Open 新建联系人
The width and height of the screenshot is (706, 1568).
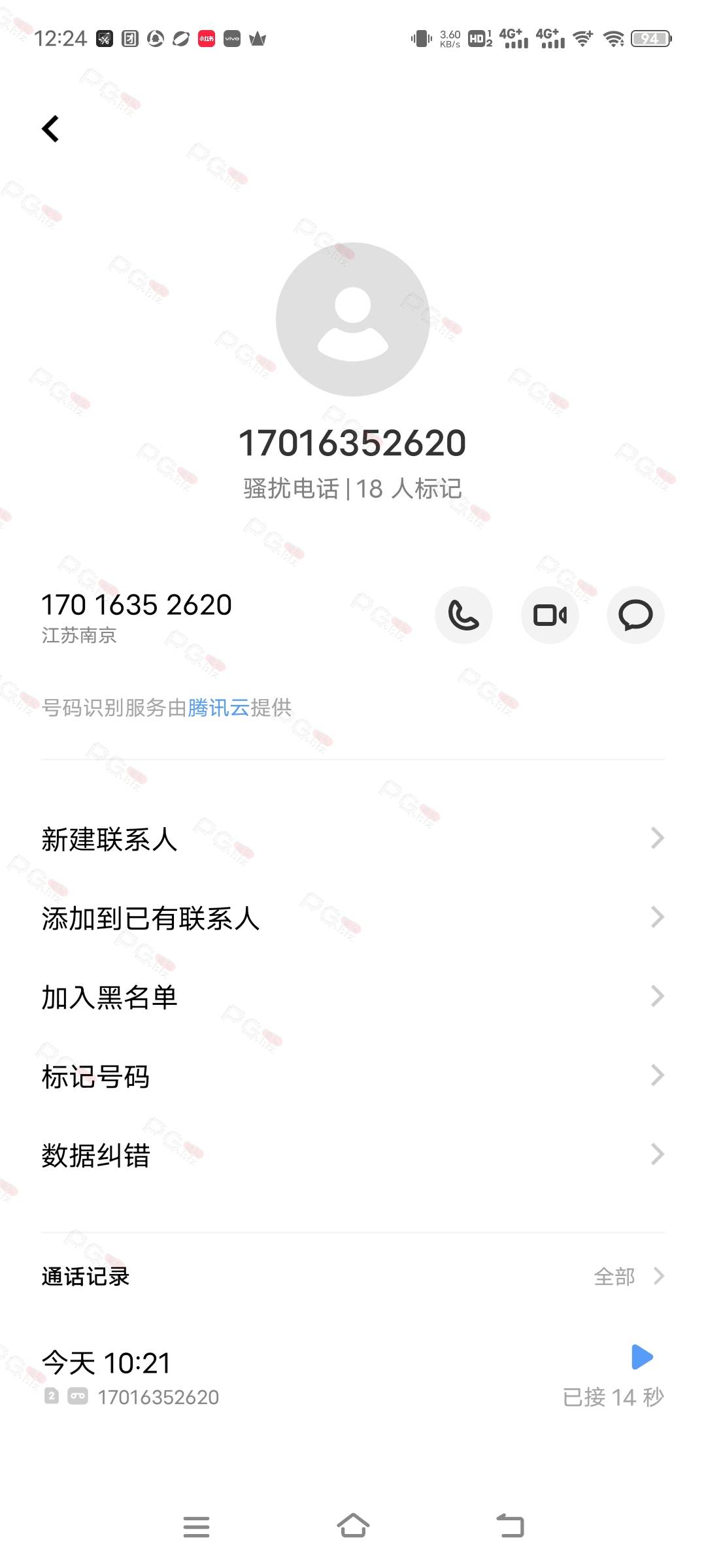[x=353, y=839]
